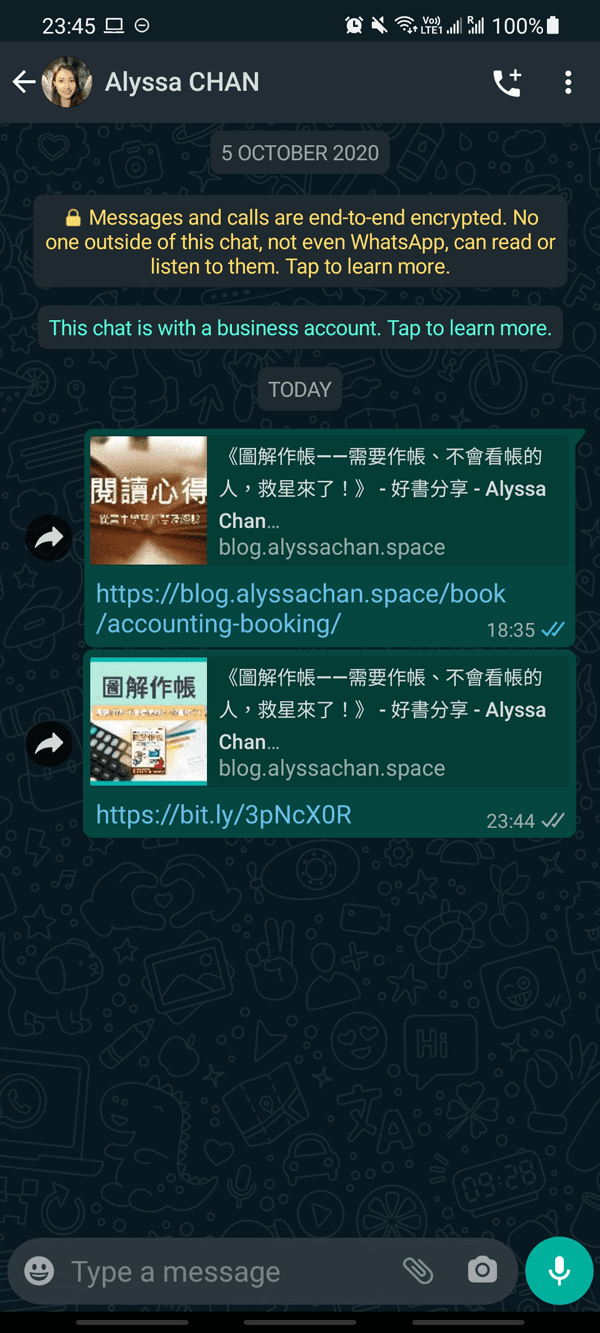This screenshot has width=600, height=1333.
Task: Open the bit.ly/3pNcX0R short link
Action: (224, 815)
